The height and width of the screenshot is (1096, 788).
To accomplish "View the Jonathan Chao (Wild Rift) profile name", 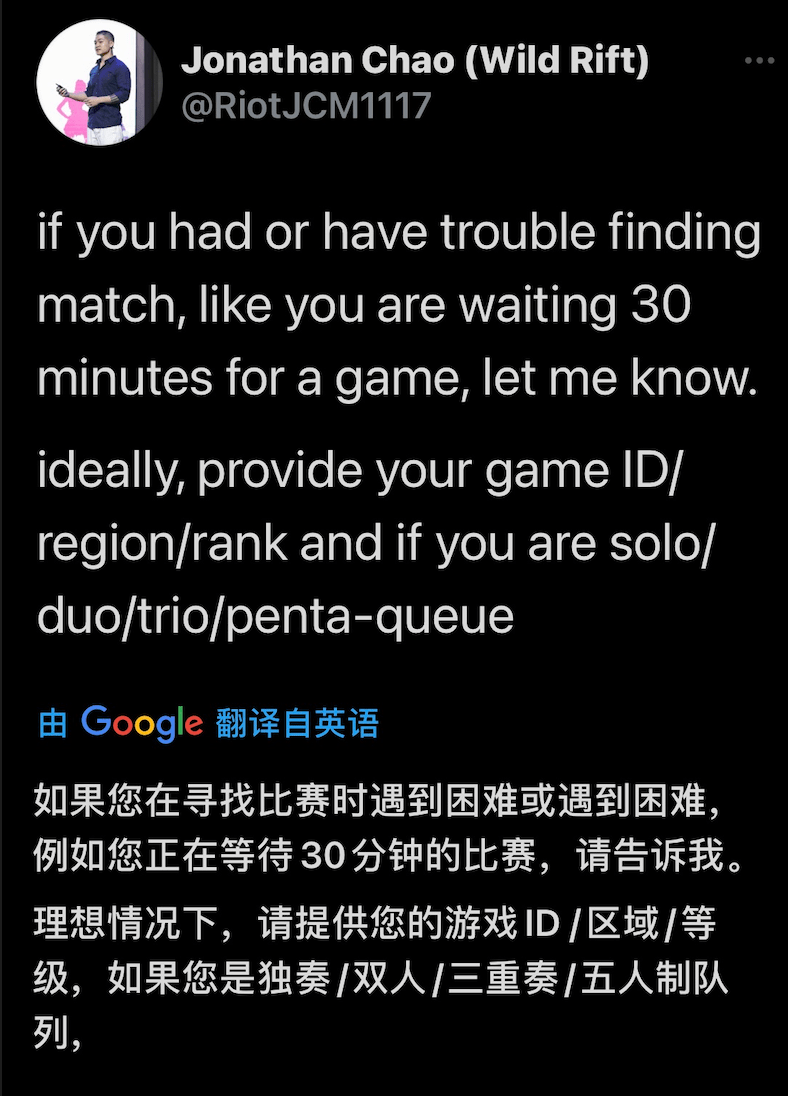I will coord(415,62).
